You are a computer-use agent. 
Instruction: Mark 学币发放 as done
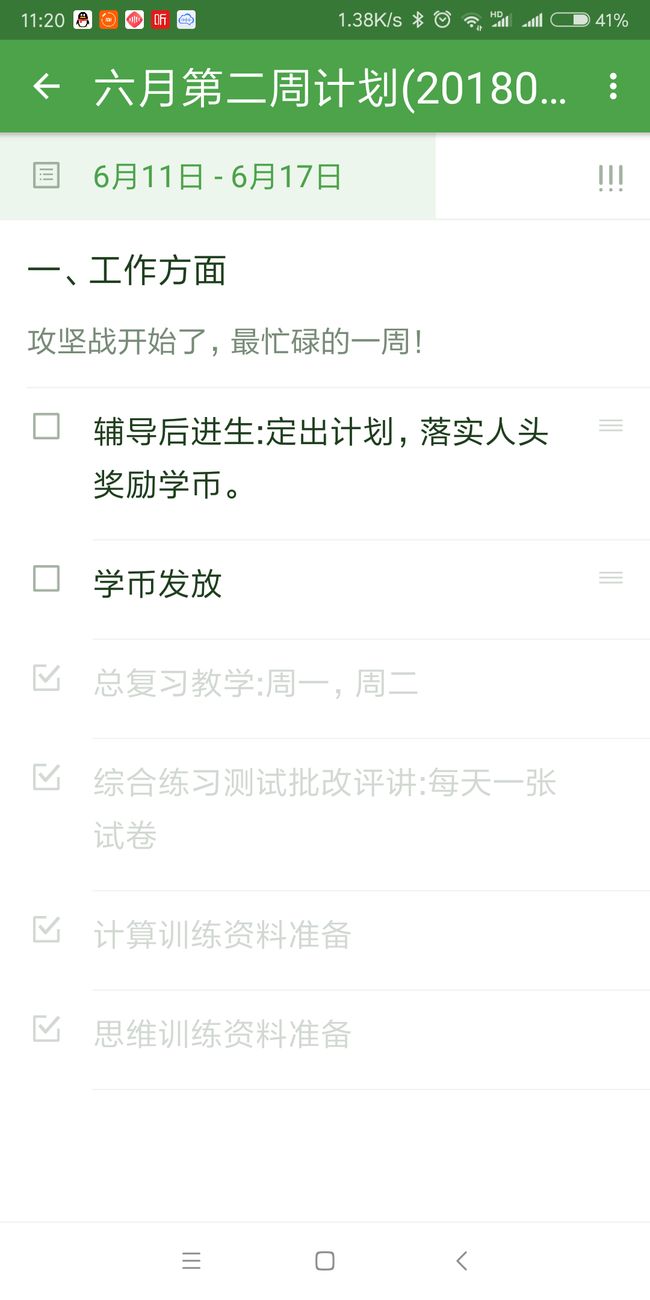pos(46,578)
